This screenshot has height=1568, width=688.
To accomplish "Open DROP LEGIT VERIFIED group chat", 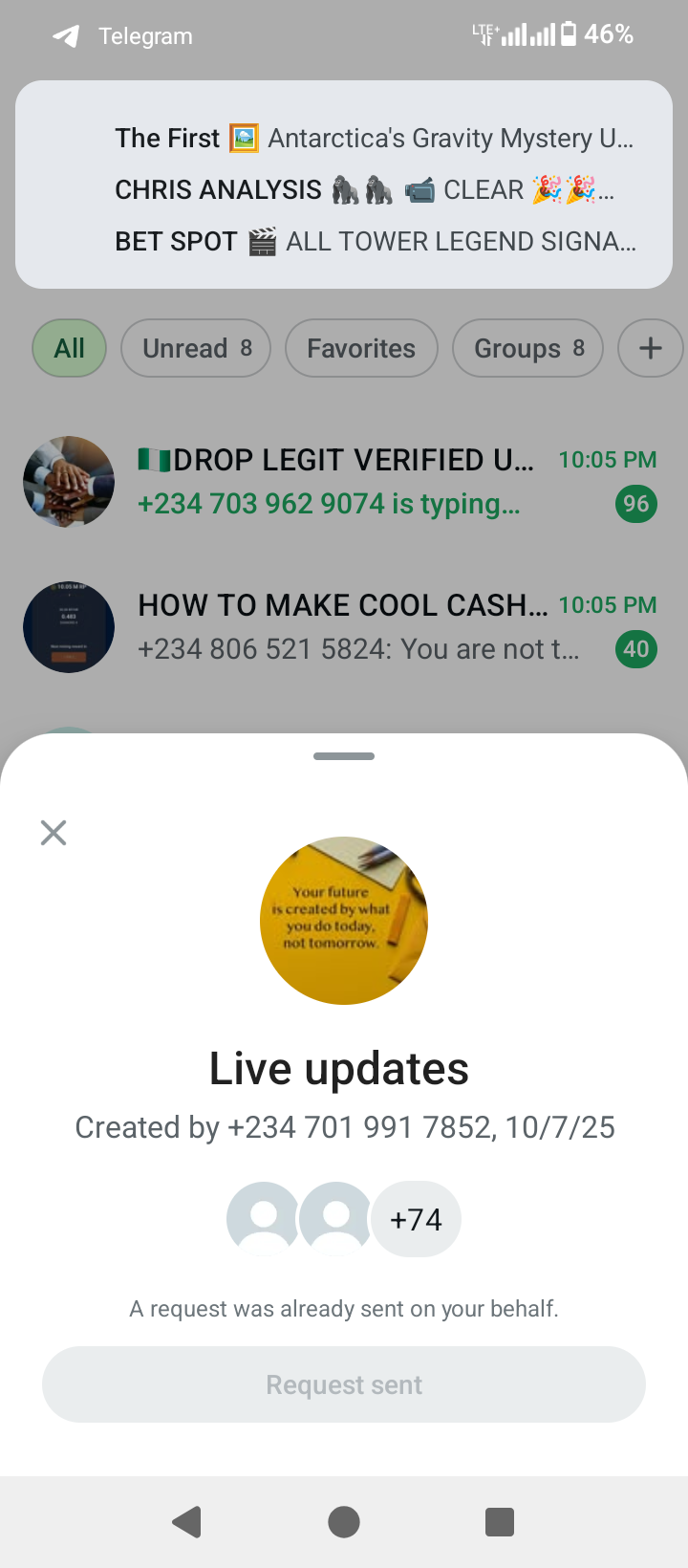I will coord(344,482).
